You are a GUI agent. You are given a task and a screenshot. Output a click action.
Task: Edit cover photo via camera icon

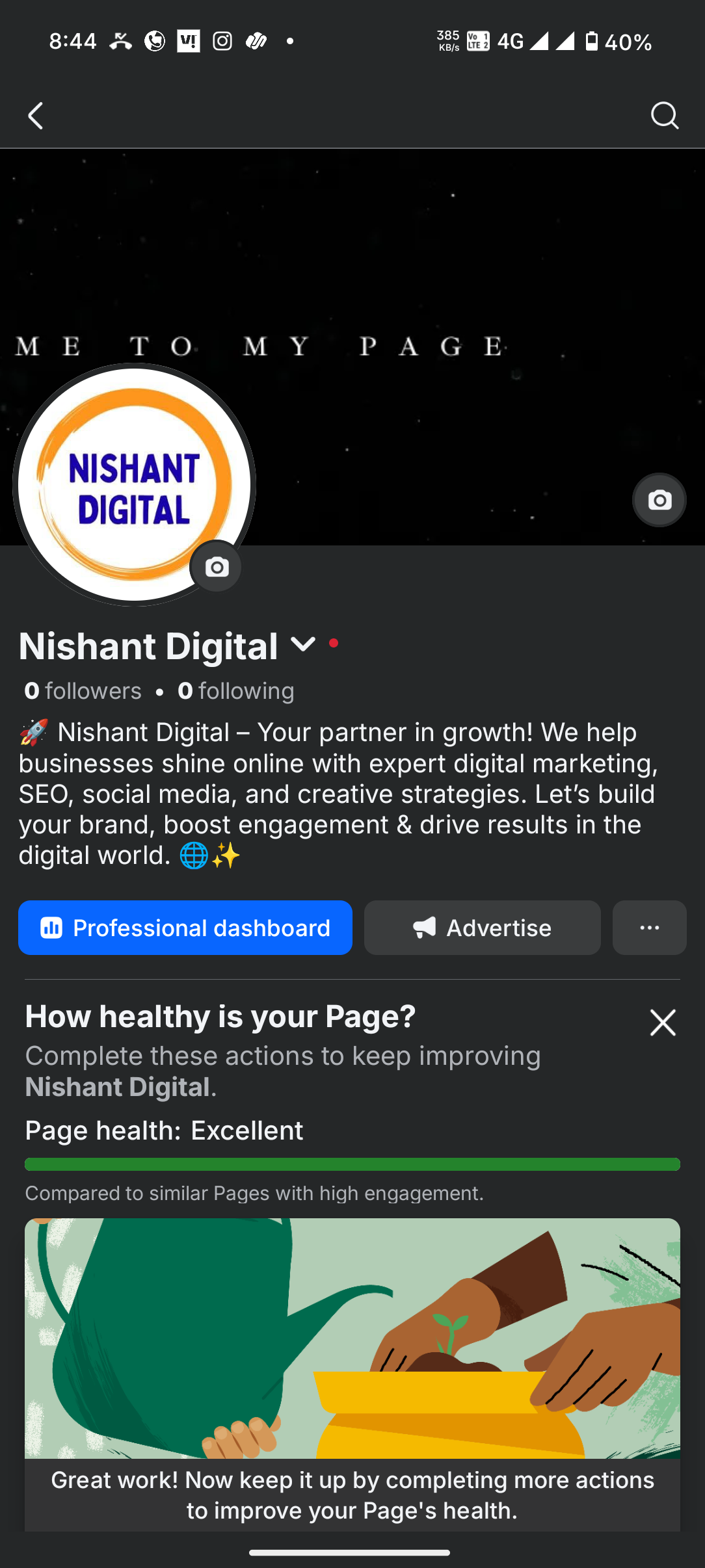[x=659, y=500]
